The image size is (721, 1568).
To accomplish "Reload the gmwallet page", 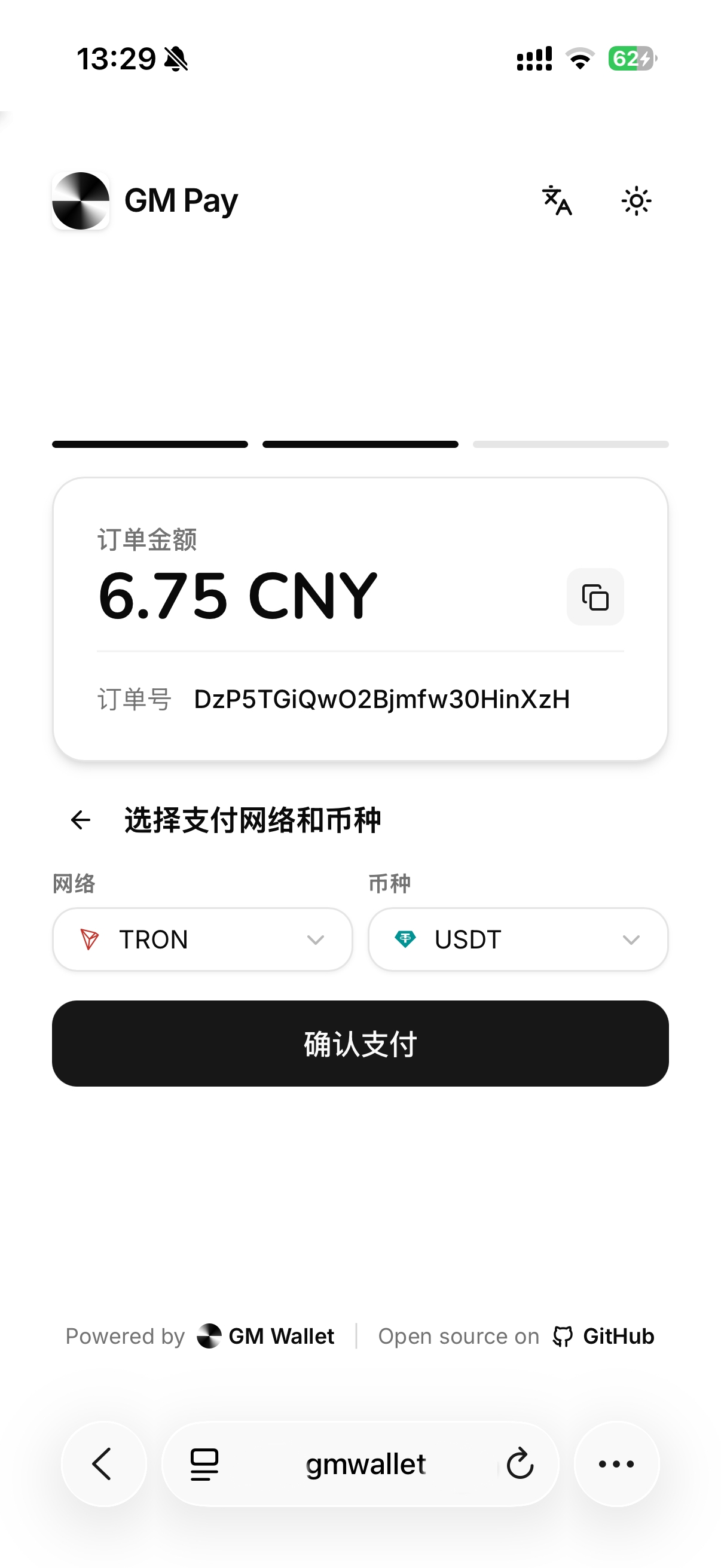I will coord(520,1464).
